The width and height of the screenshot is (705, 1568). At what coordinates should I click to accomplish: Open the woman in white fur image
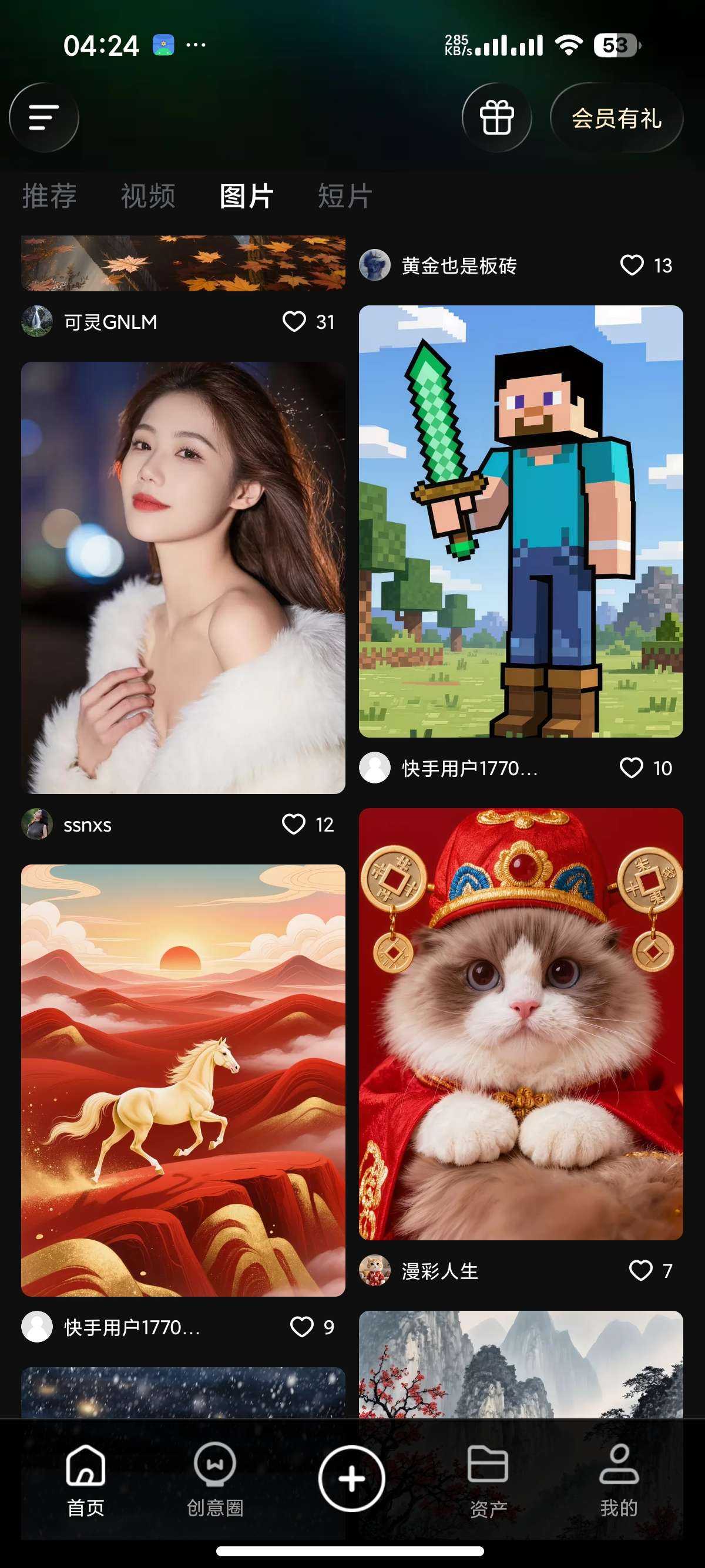(x=183, y=577)
